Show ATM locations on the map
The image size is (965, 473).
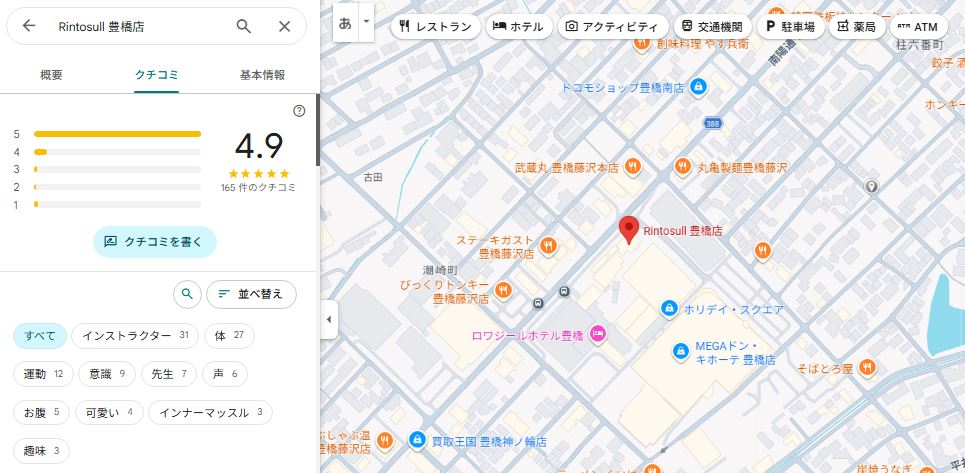tap(917, 27)
